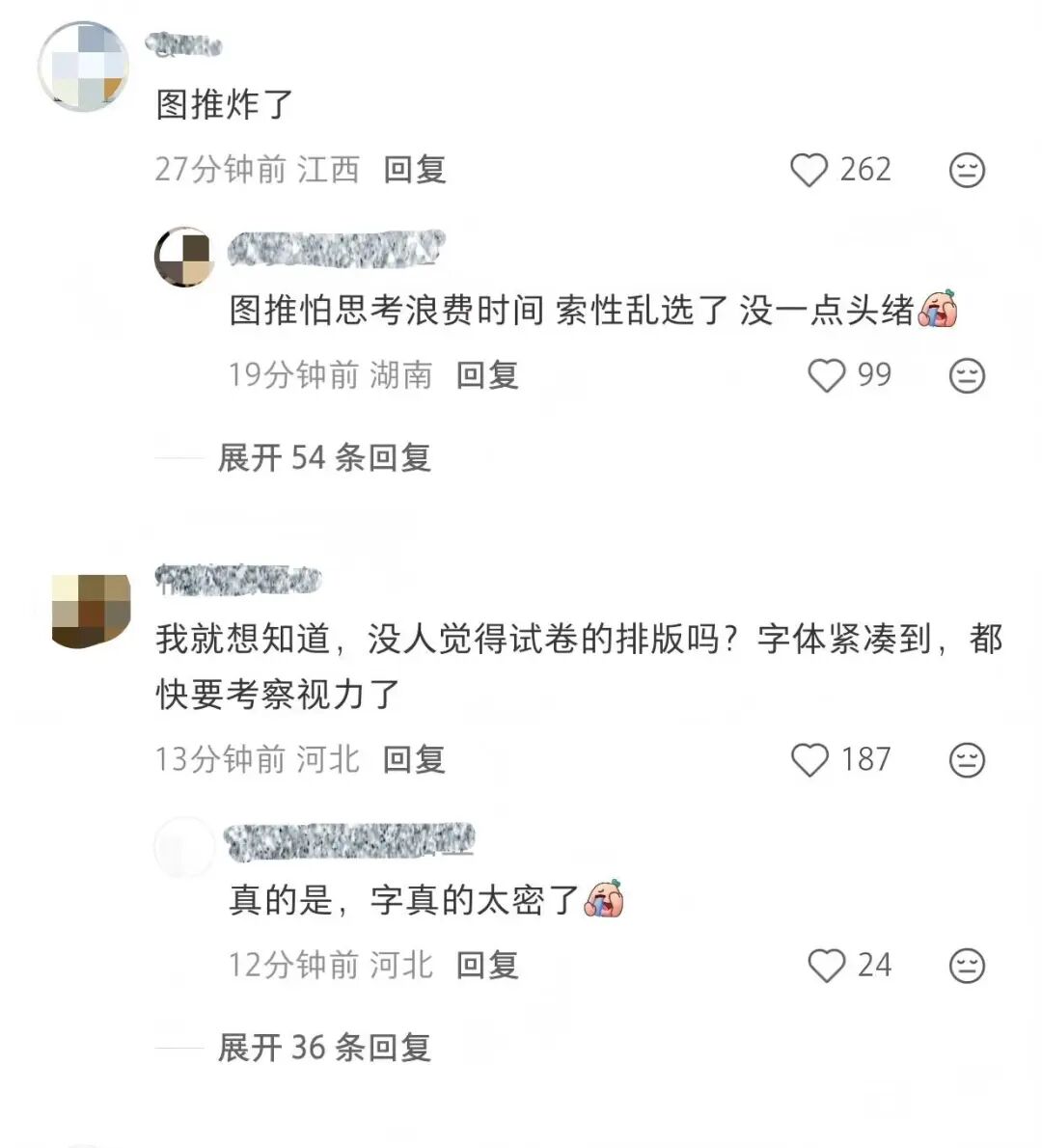1042x1148 pixels.
Task: Dislike the 湖南 reply
Action: coord(967,375)
